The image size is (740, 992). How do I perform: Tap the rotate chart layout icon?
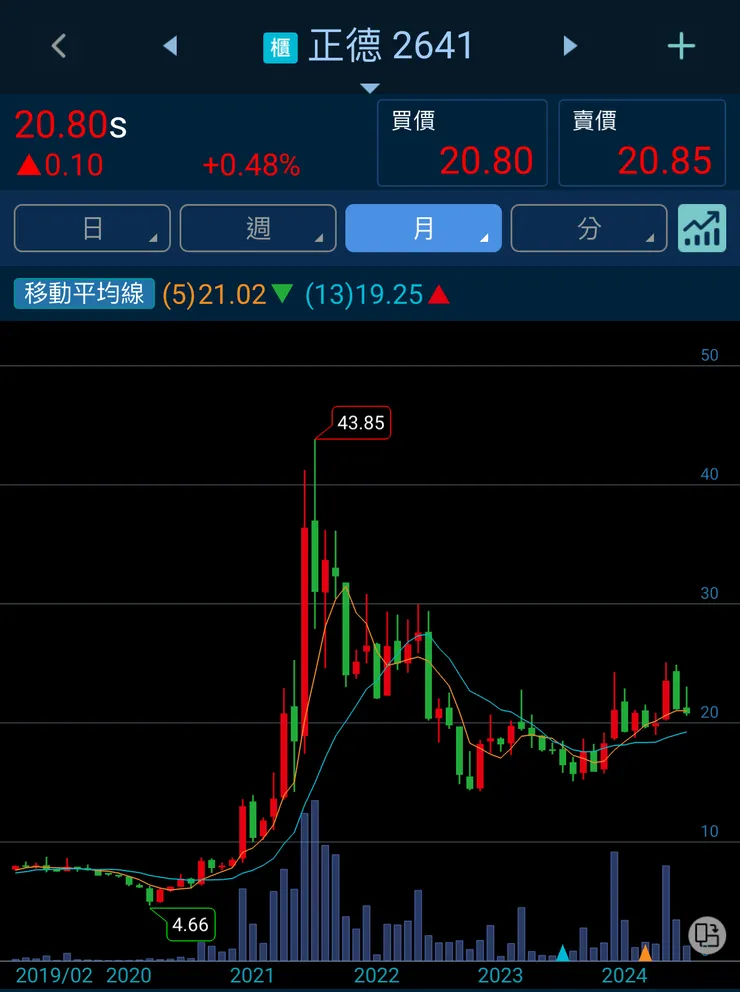click(706, 934)
